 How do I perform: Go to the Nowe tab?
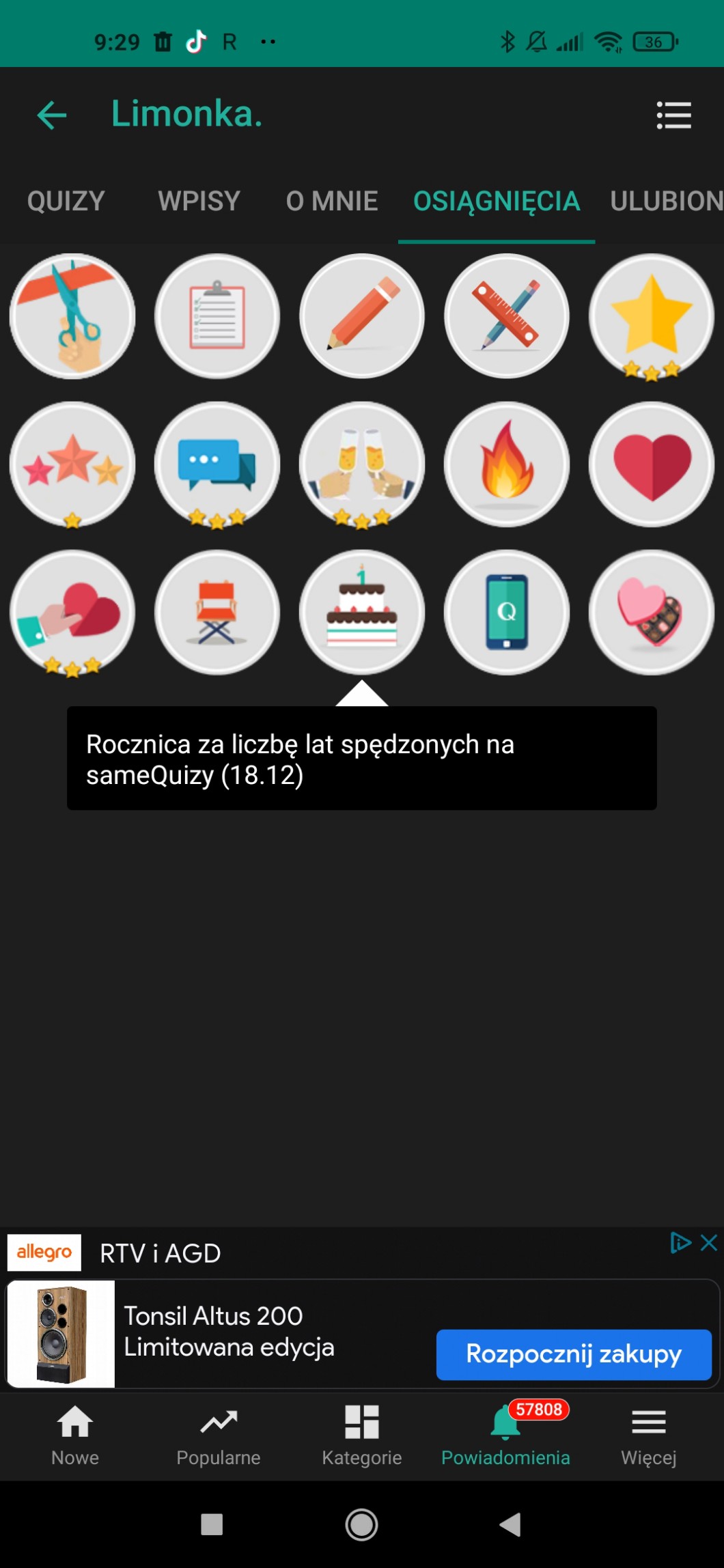pyautogui.click(x=75, y=1436)
